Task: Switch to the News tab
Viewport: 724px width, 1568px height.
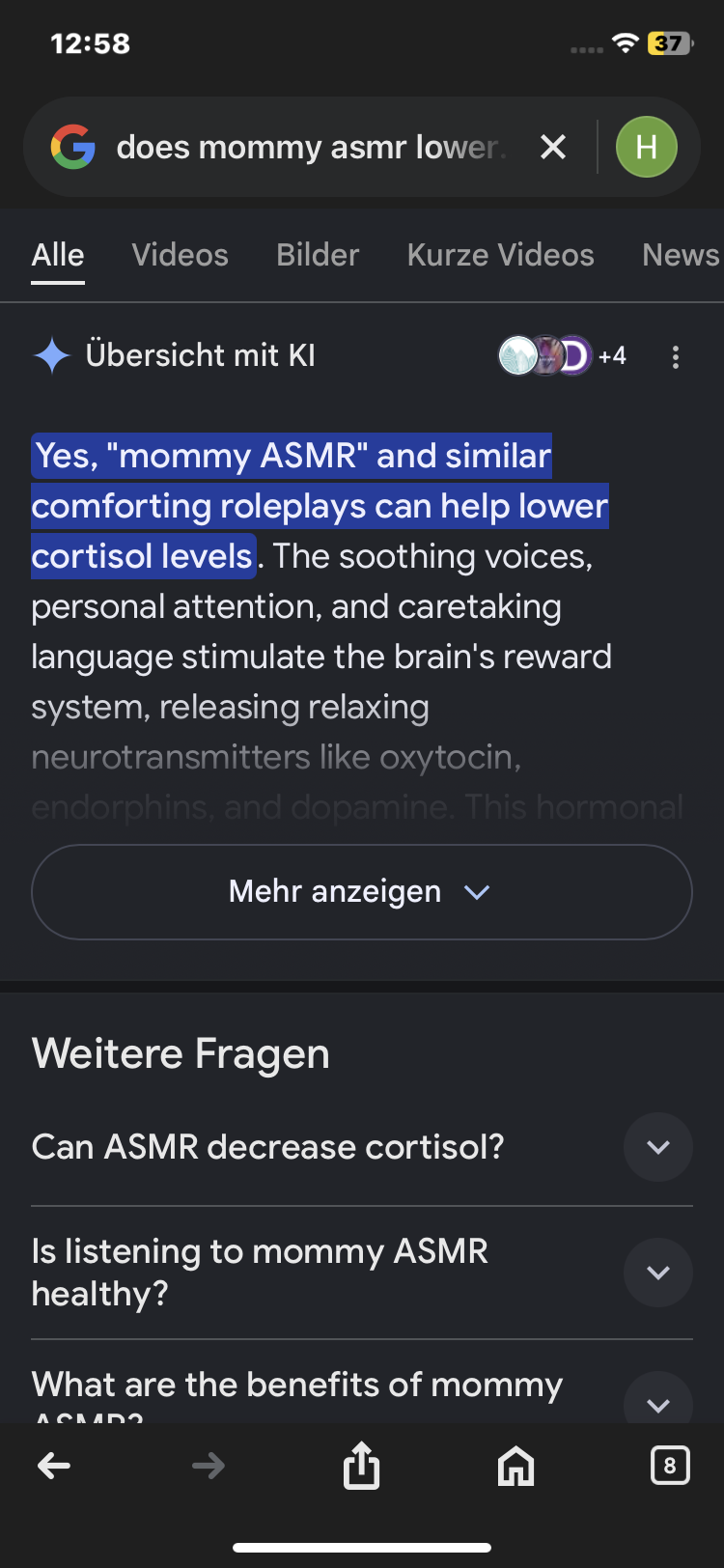Action: pos(682,255)
